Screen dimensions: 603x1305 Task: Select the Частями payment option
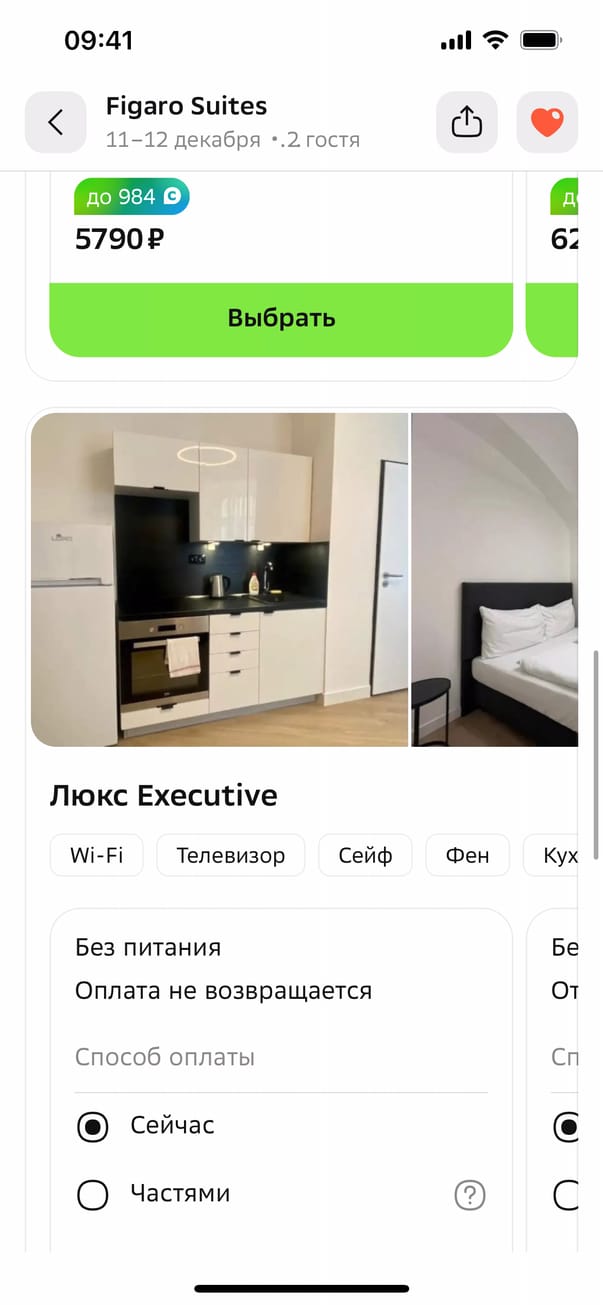[x=93, y=1195]
